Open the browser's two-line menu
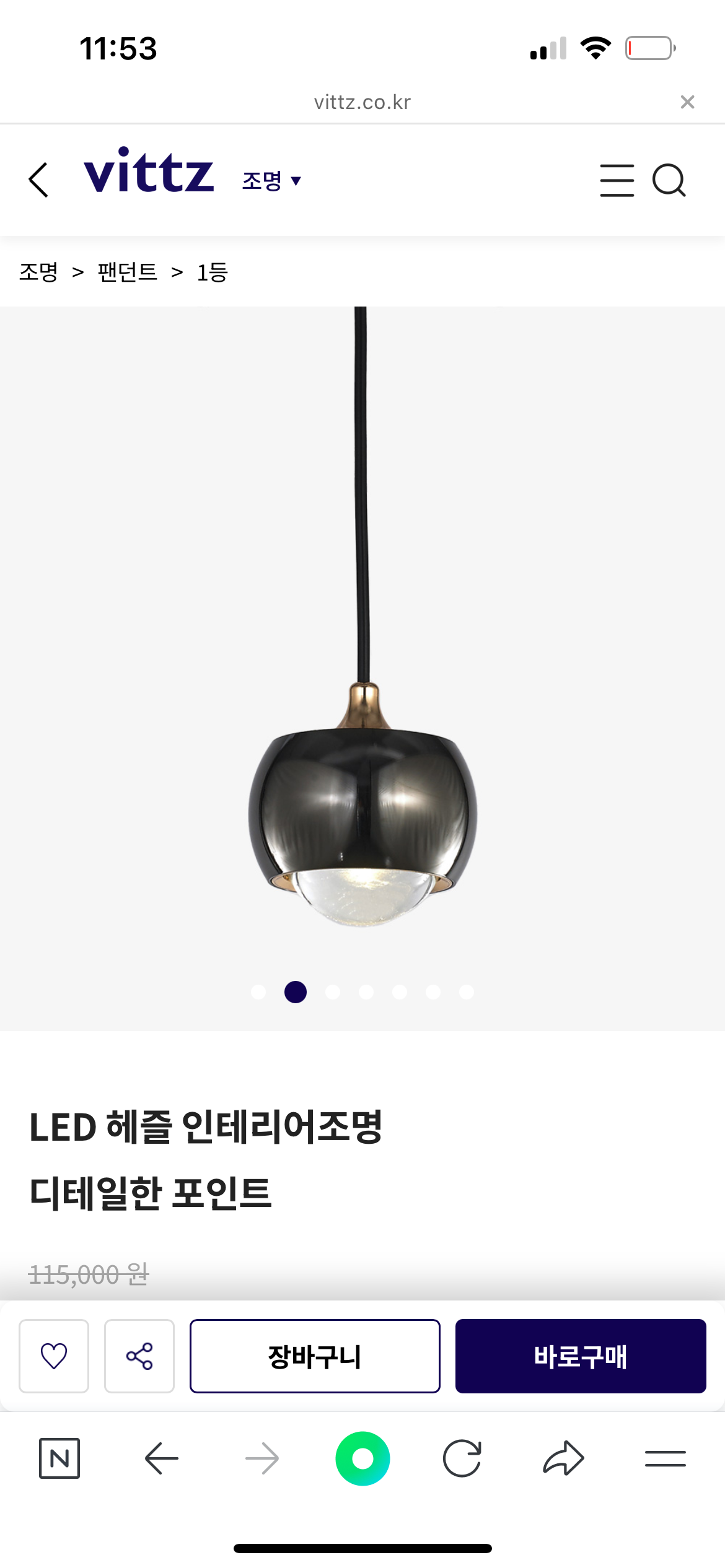This screenshot has height=1568, width=725. pyautogui.click(x=665, y=1458)
